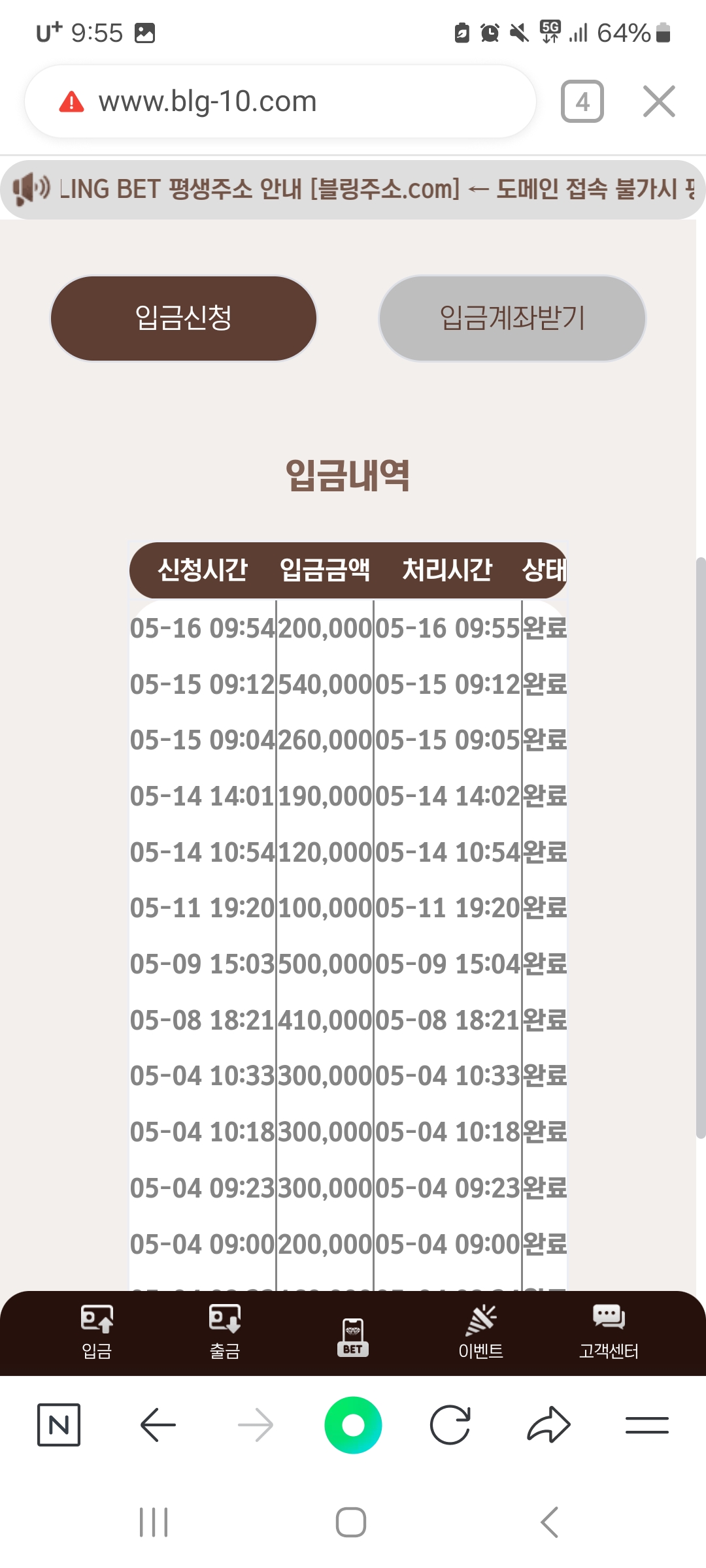Image resolution: width=706 pixels, height=1568 pixels.
Task: Open the Naver N home button
Action: tap(59, 1424)
